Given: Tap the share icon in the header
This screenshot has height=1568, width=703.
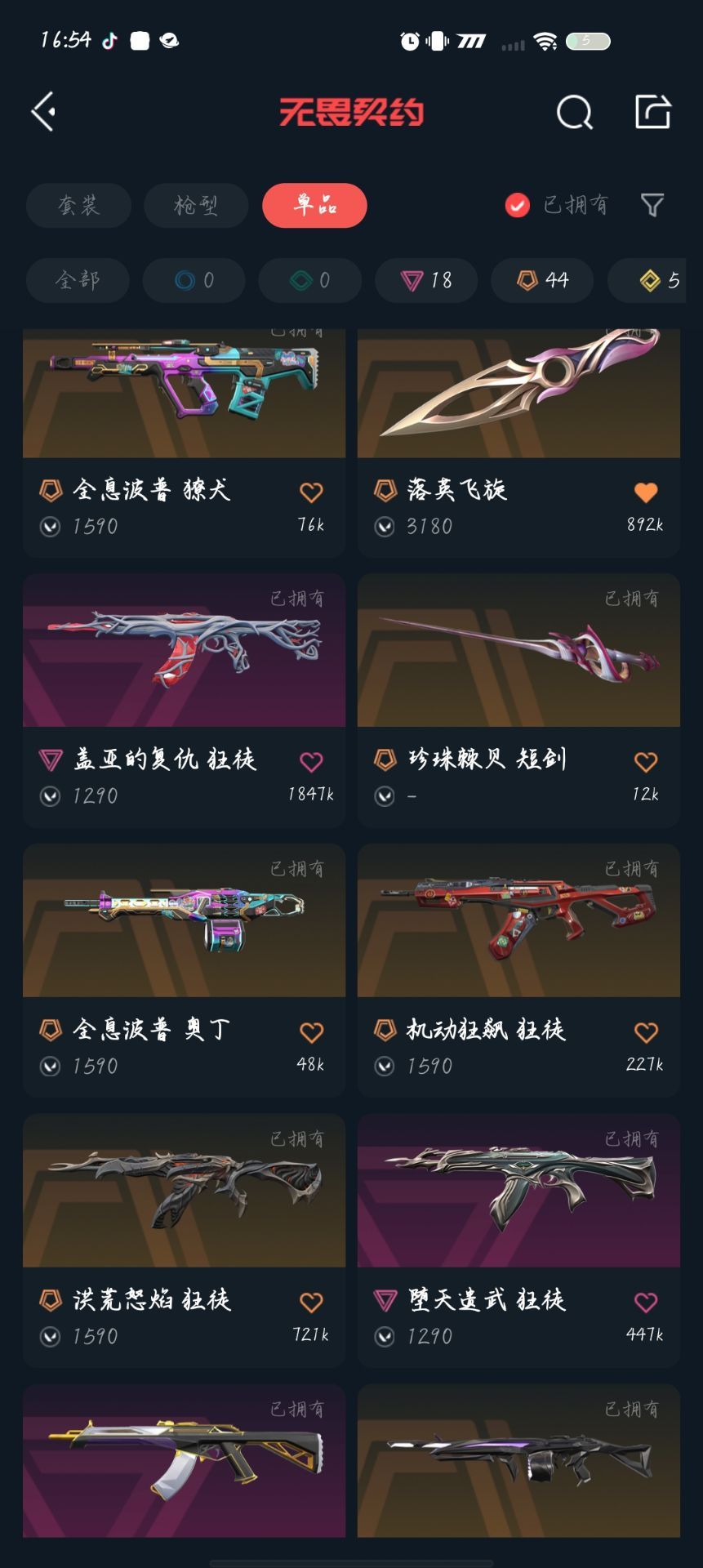Looking at the screenshot, I should (653, 112).
